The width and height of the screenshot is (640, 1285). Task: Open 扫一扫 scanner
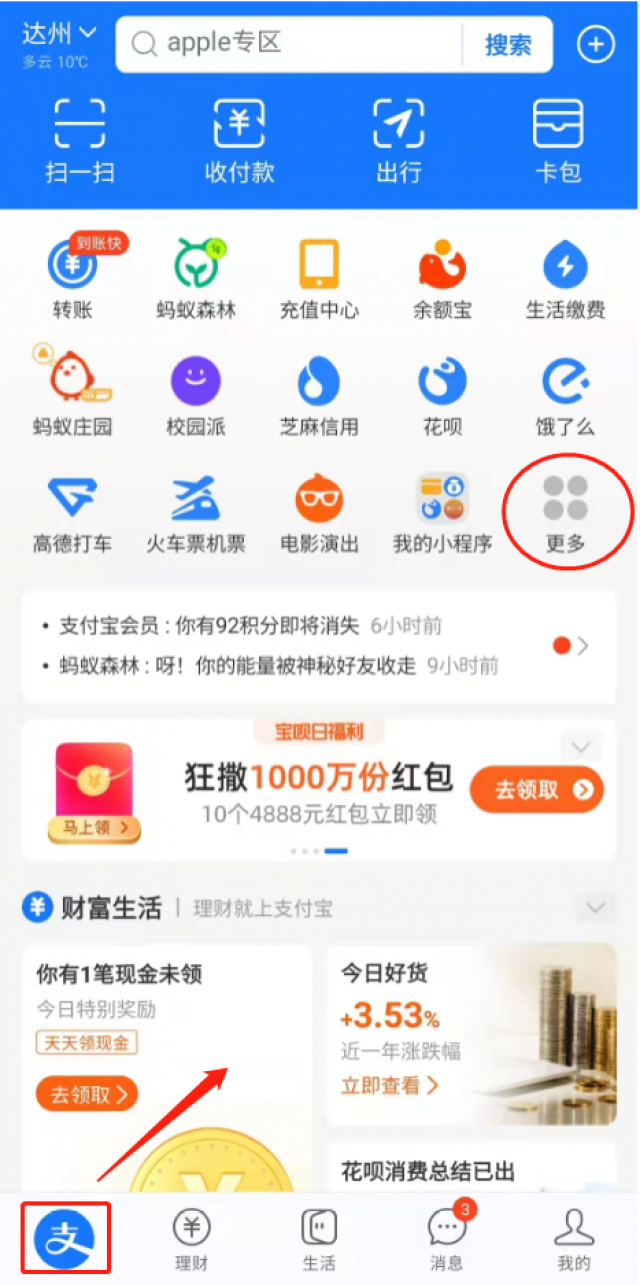tap(80, 141)
